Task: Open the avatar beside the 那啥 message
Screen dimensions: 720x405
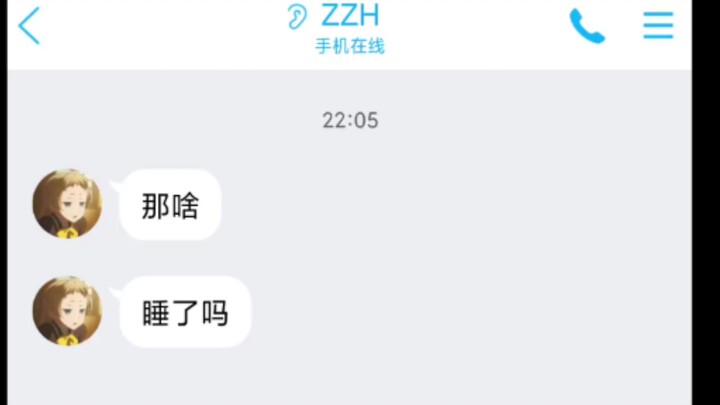Action: (67, 204)
